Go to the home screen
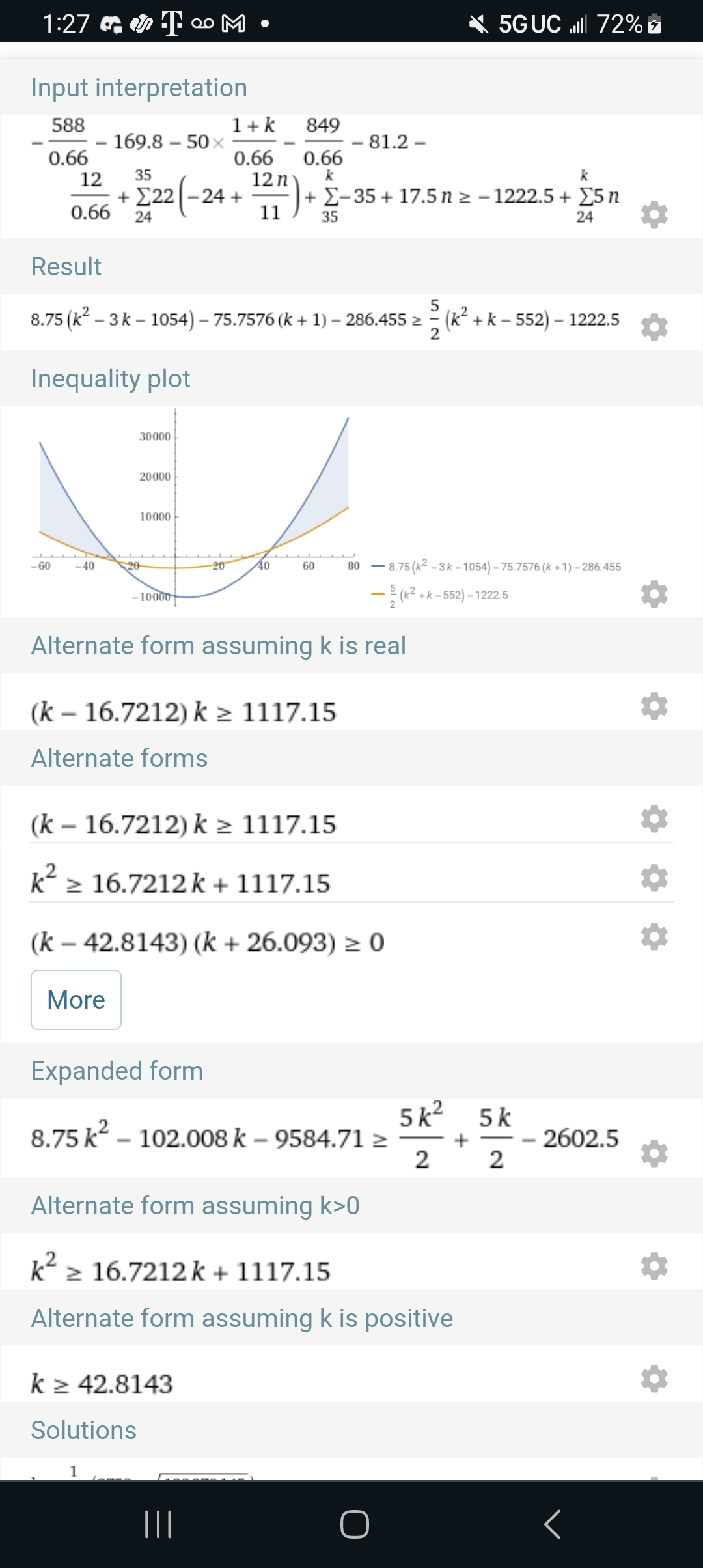The height and width of the screenshot is (1568, 703). [355, 1524]
